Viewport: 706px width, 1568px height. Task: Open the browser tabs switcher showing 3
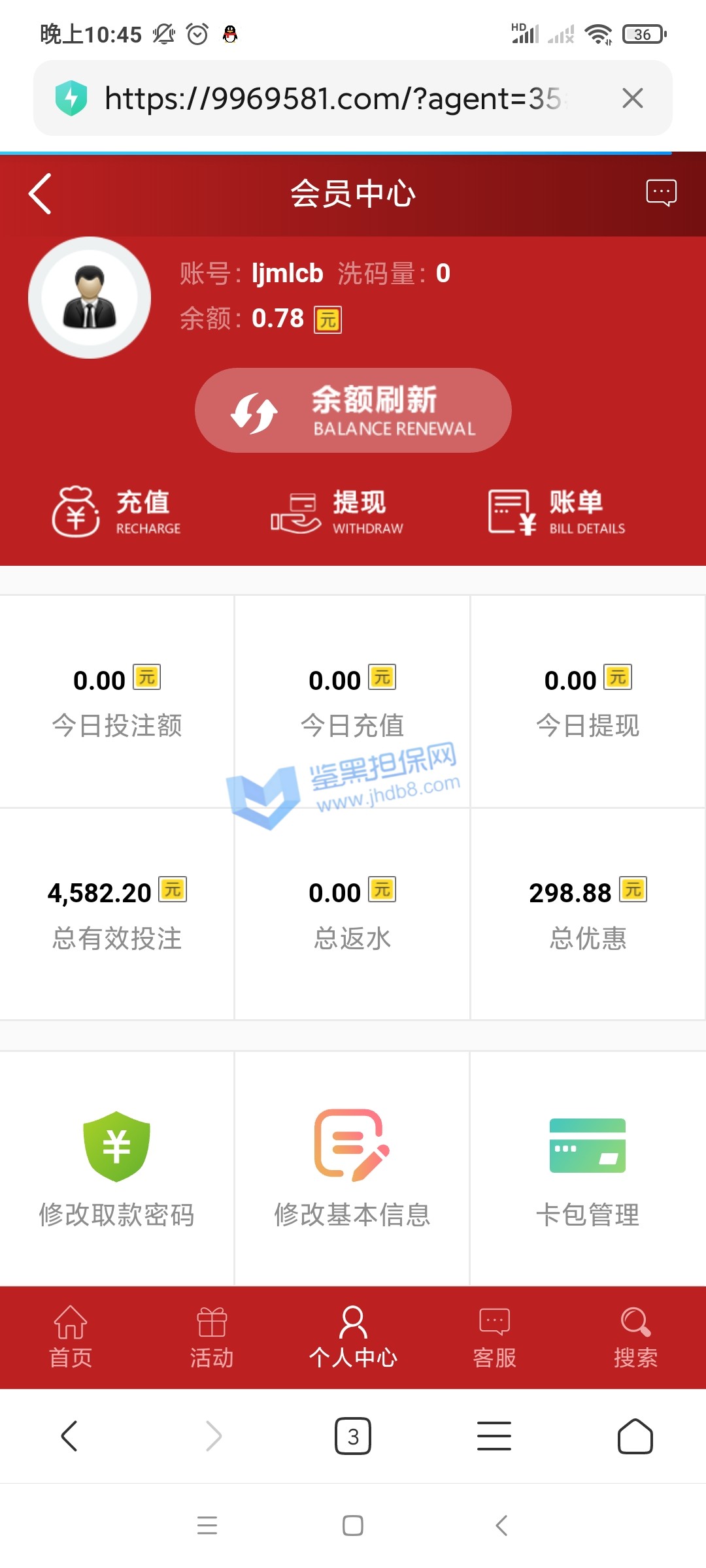click(x=353, y=1436)
